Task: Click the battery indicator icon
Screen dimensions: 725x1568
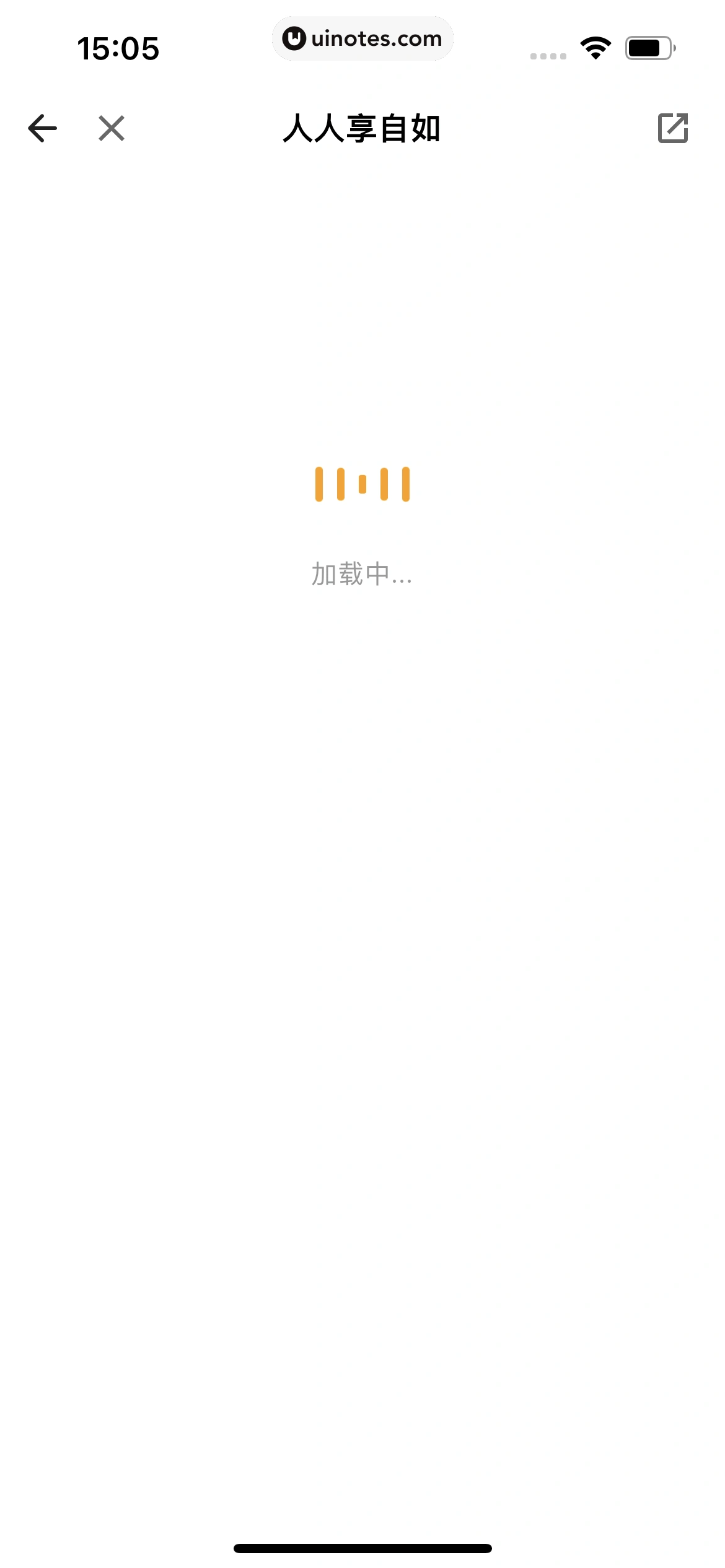Action: (649, 46)
